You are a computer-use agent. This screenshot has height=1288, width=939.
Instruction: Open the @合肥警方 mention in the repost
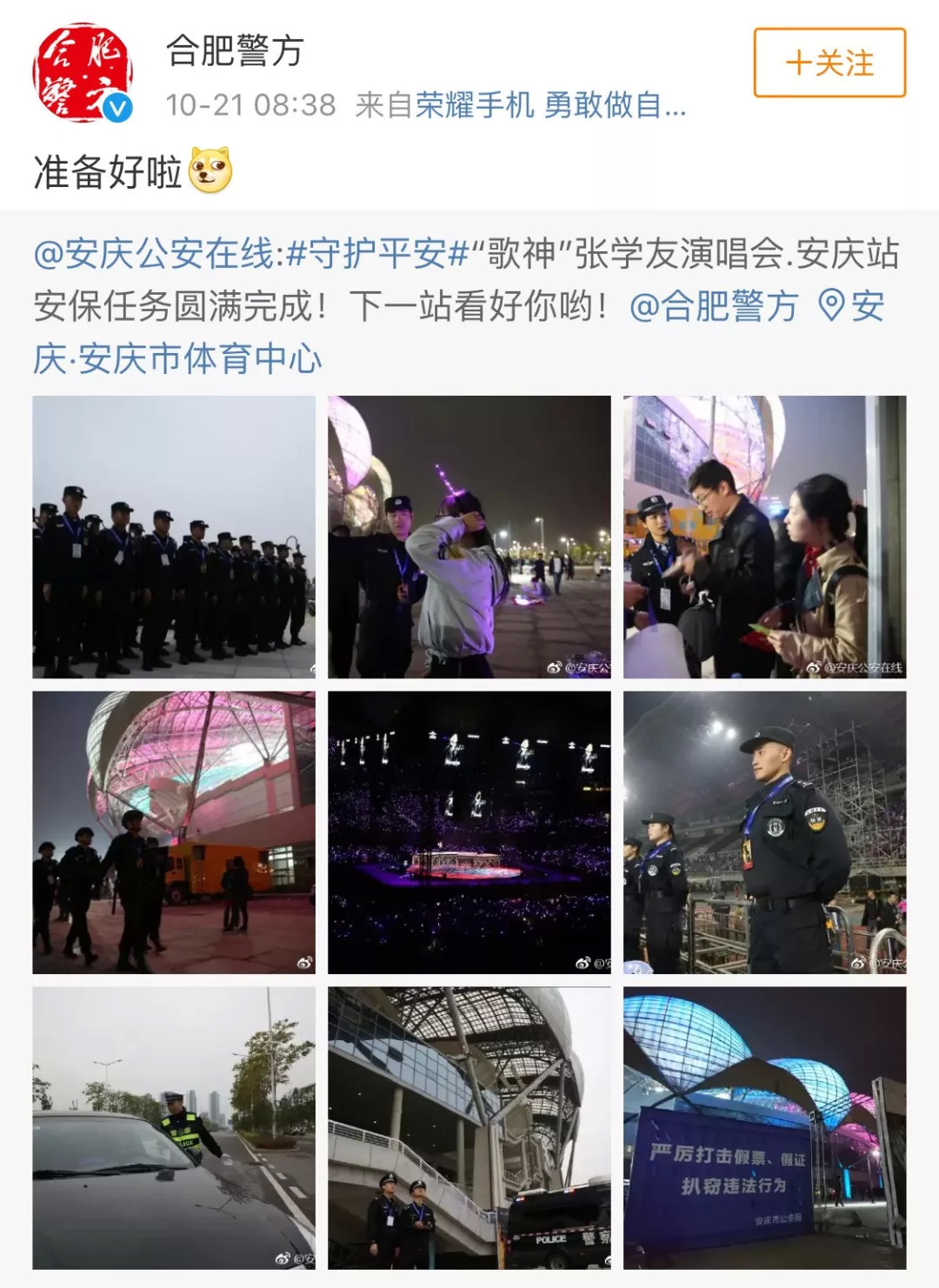714,306
